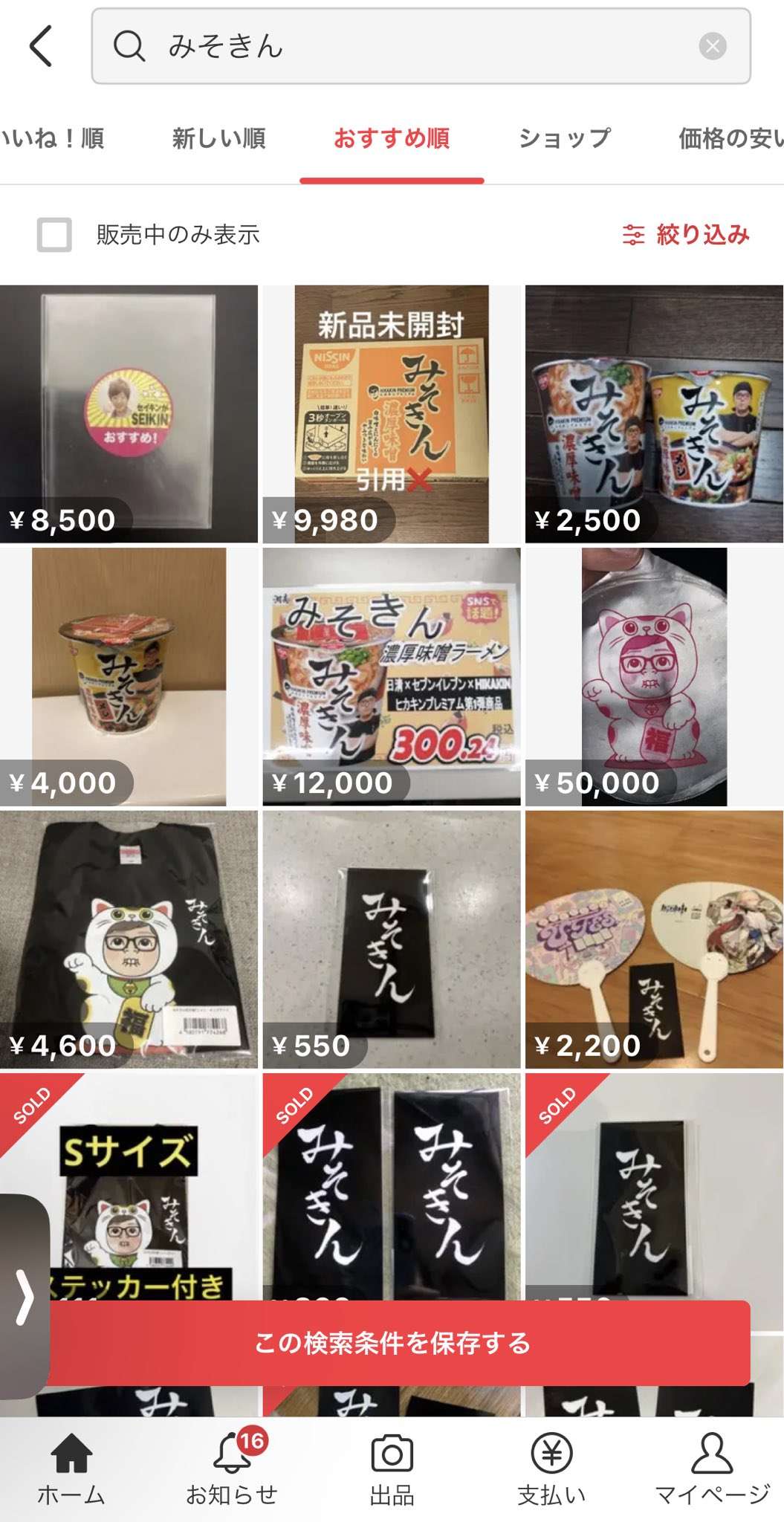Tap この検索条件を保存する button
784x1522 pixels.
click(x=392, y=1343)
